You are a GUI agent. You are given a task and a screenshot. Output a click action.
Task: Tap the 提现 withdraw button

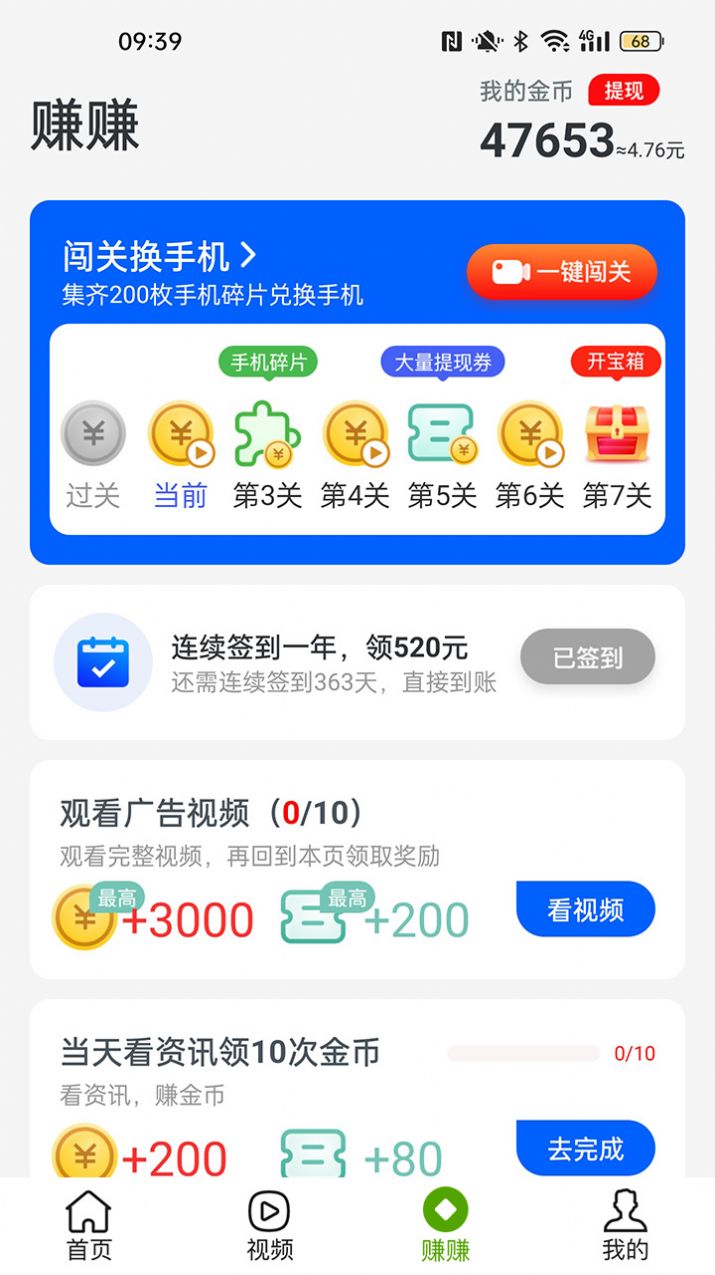(623, 91)
